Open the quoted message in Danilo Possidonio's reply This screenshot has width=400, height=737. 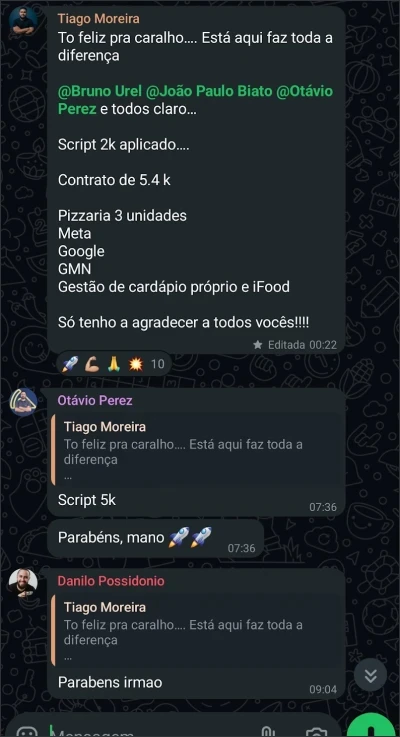pyautogui.click(x=196, y=630)
